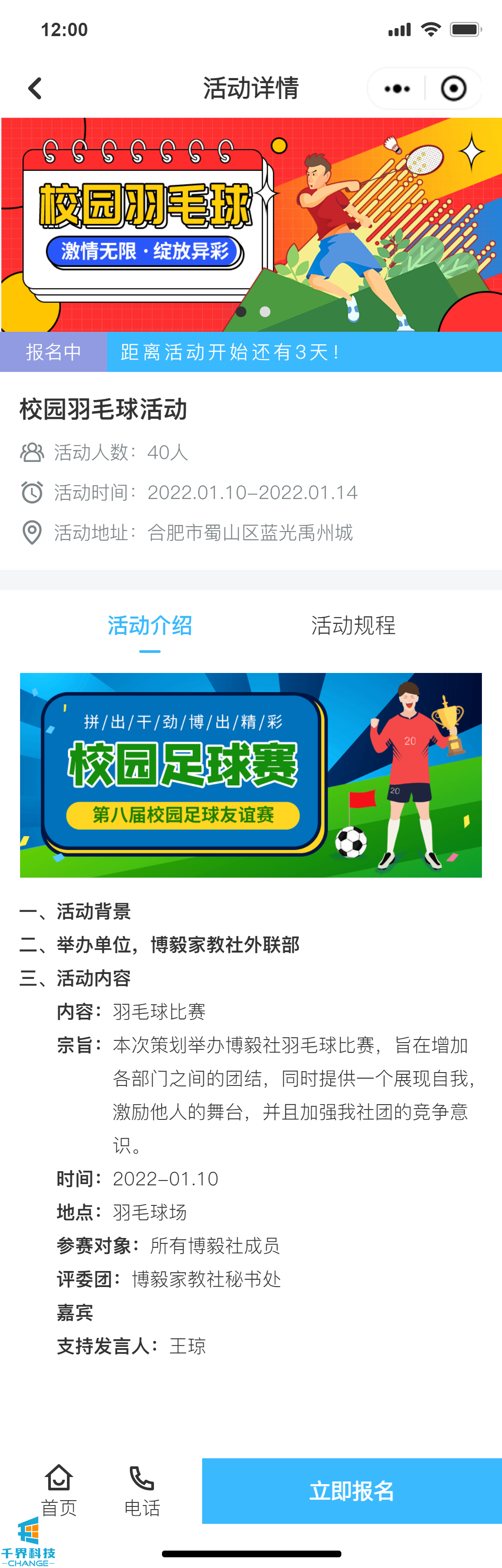Open the mini program more menu

[x=397, y=89]
